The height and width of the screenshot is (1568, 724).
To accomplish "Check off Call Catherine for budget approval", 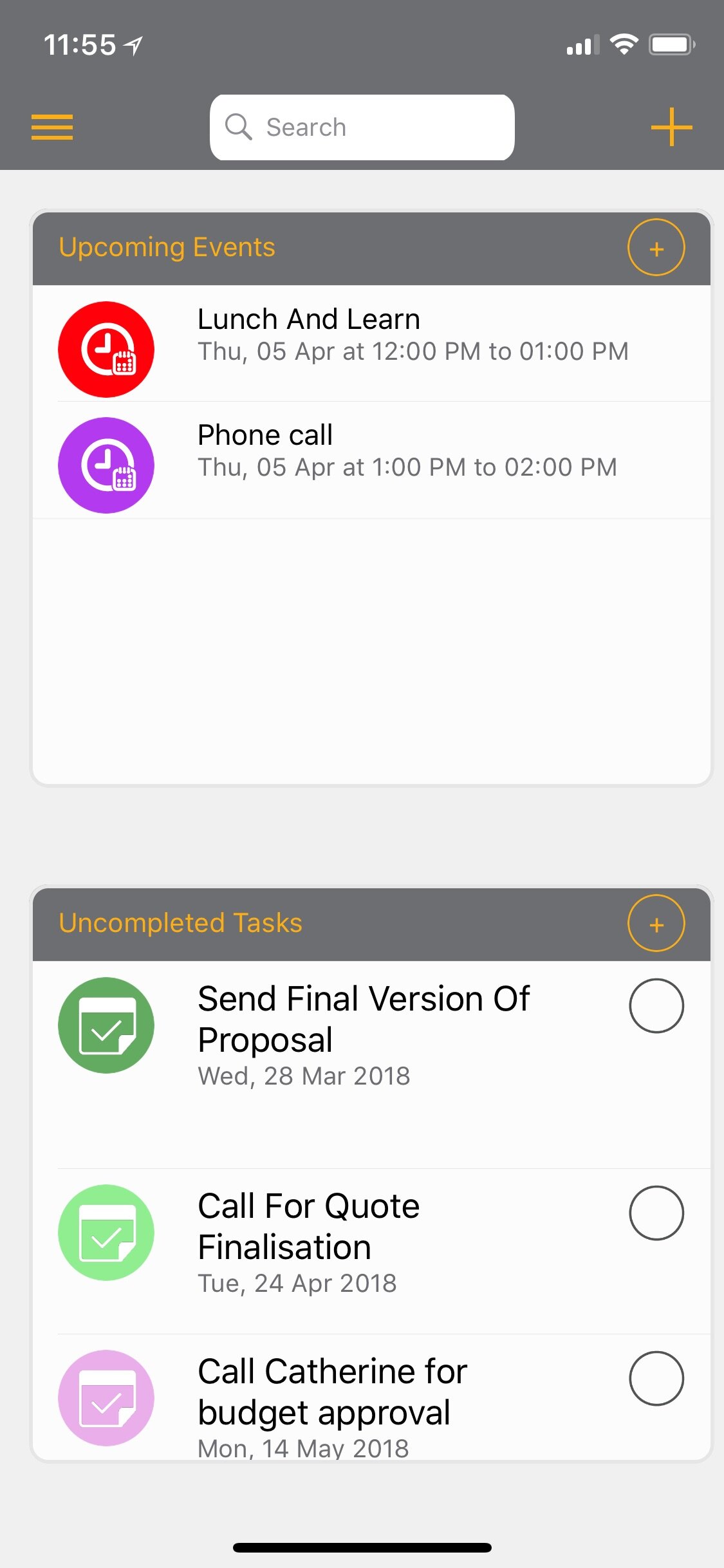I will (656, 1378).
